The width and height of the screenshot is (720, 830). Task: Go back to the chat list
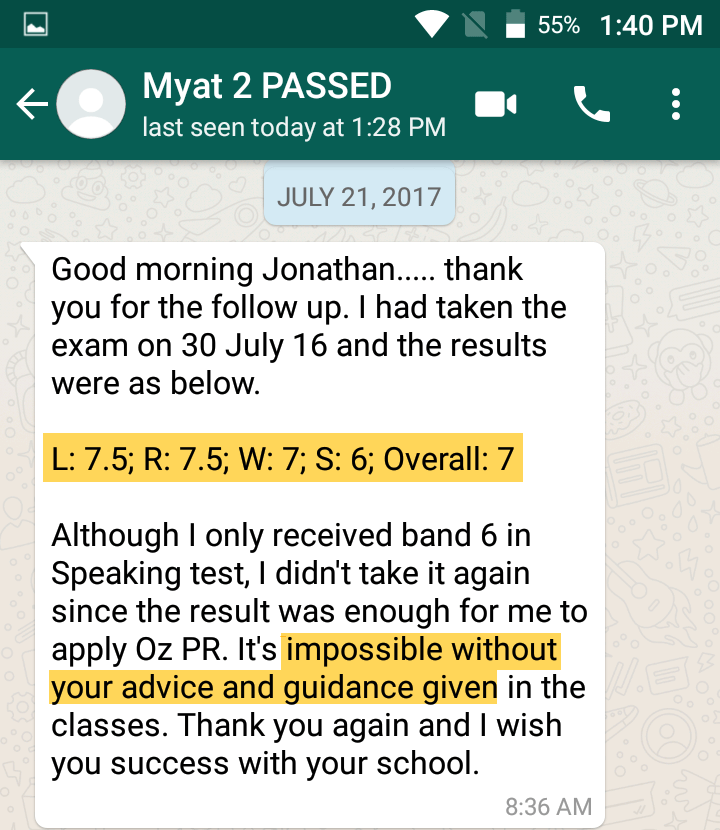coord(31,104)
